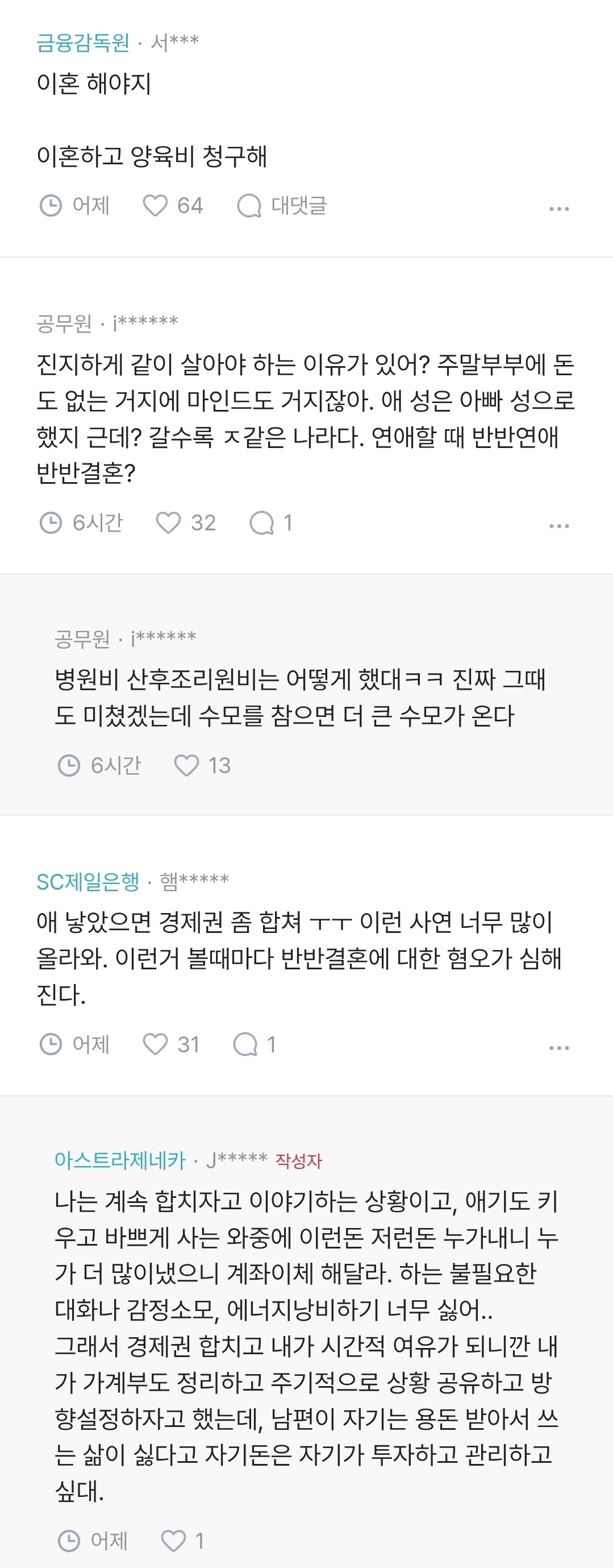Open more options on the SC제일은행 comment
This screenshot has width=613, height=1568.
pos(559,1048)
